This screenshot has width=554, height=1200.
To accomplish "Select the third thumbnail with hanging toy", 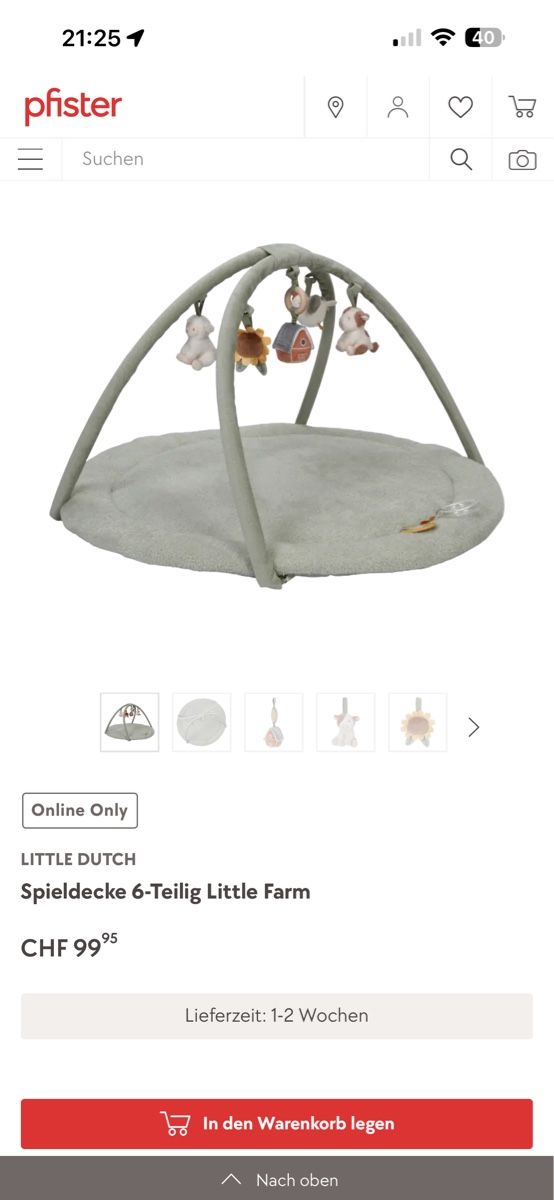I will [x=274, y=722].
